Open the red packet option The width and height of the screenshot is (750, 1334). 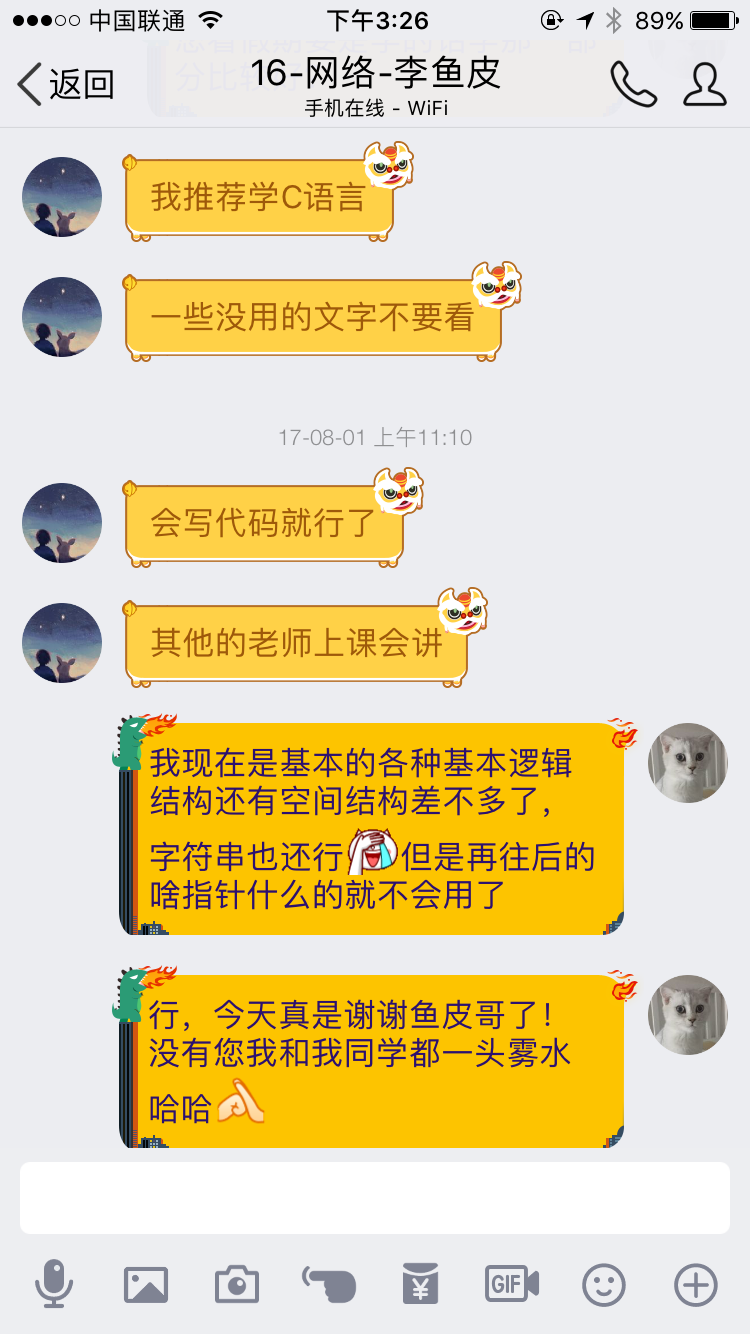[x=421, y=1284]
